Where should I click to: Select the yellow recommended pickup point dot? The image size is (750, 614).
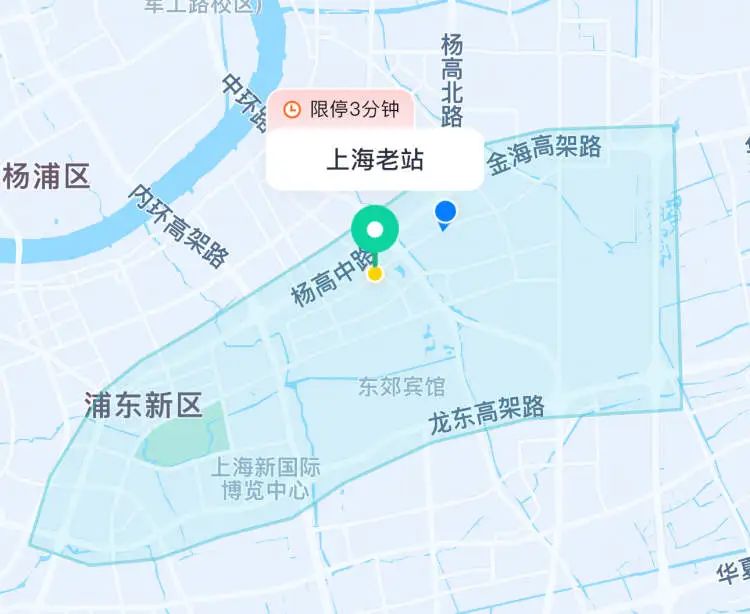[x=375, y=273]
